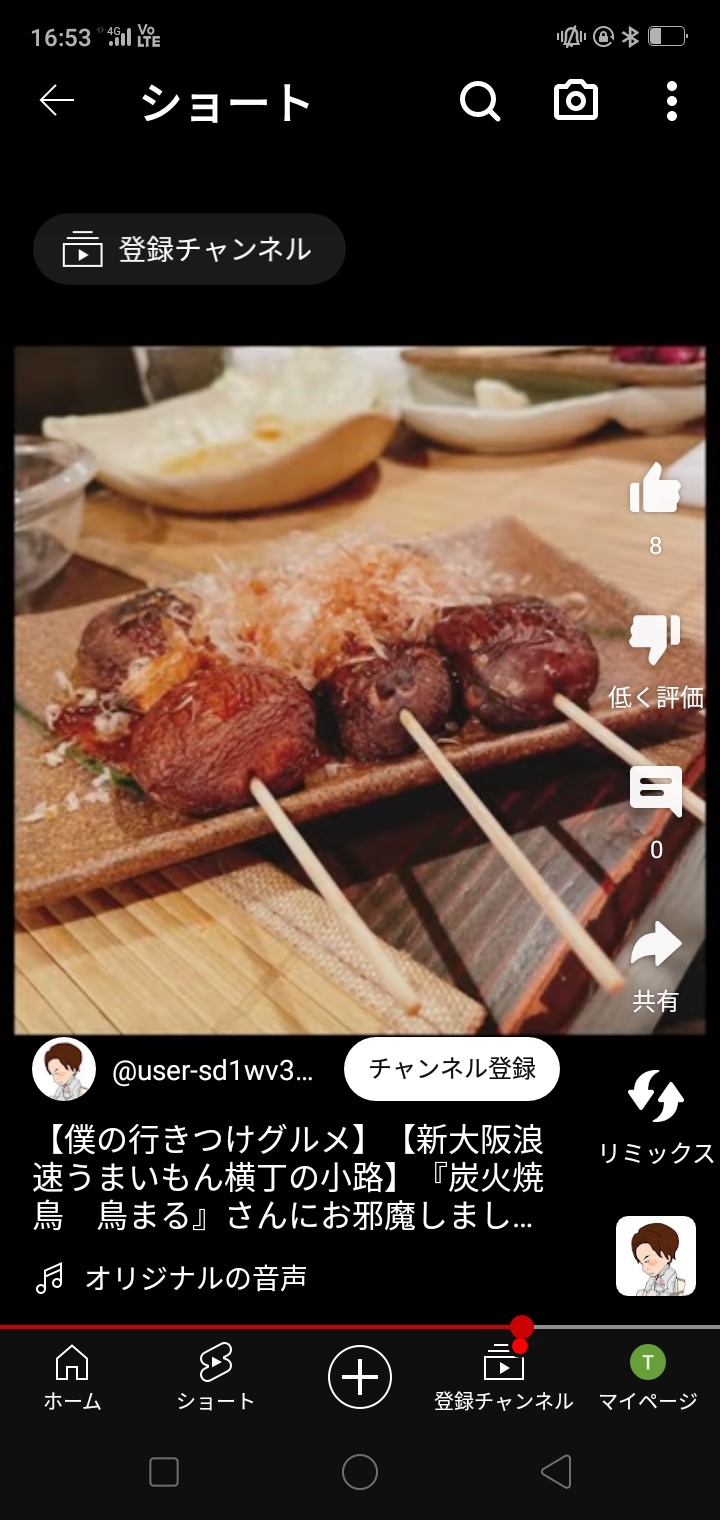Image resolution: width=720 pixels, height=1520 pixels.
Task: Open the three-dot overflow menu
Action: click(671, 101)
